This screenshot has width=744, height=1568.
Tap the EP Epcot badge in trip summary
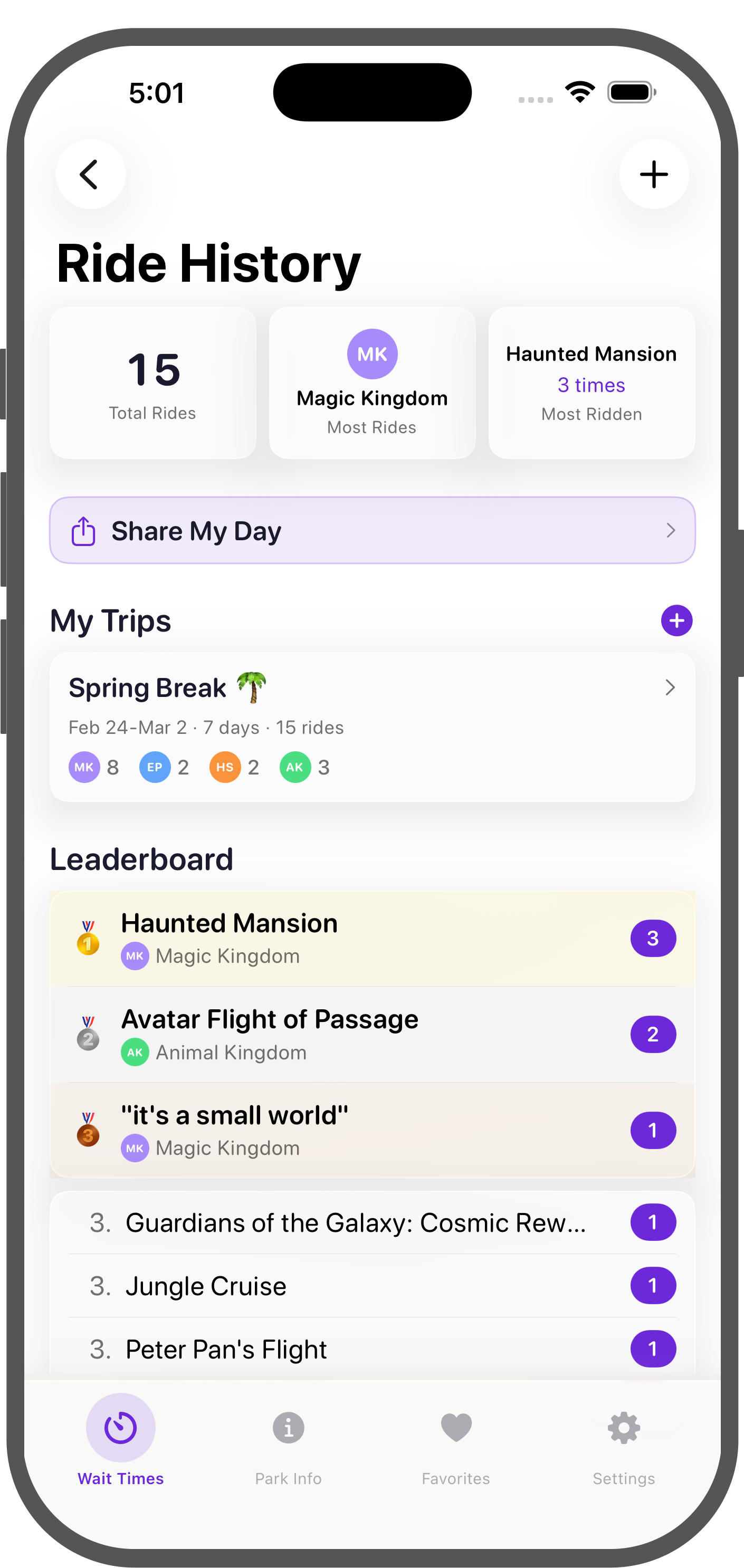point(155,767)
